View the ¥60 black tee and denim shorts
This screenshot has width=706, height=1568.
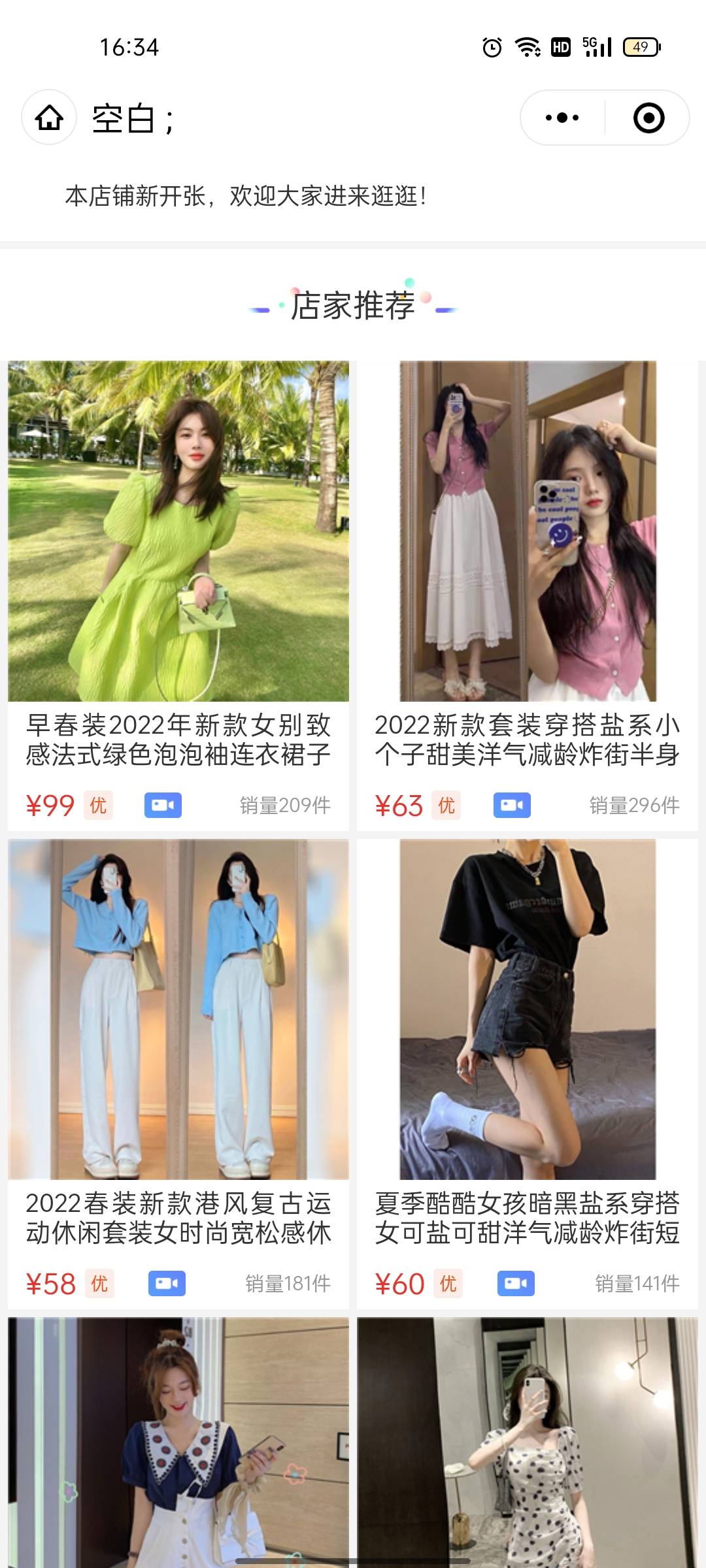(528, 1009)
